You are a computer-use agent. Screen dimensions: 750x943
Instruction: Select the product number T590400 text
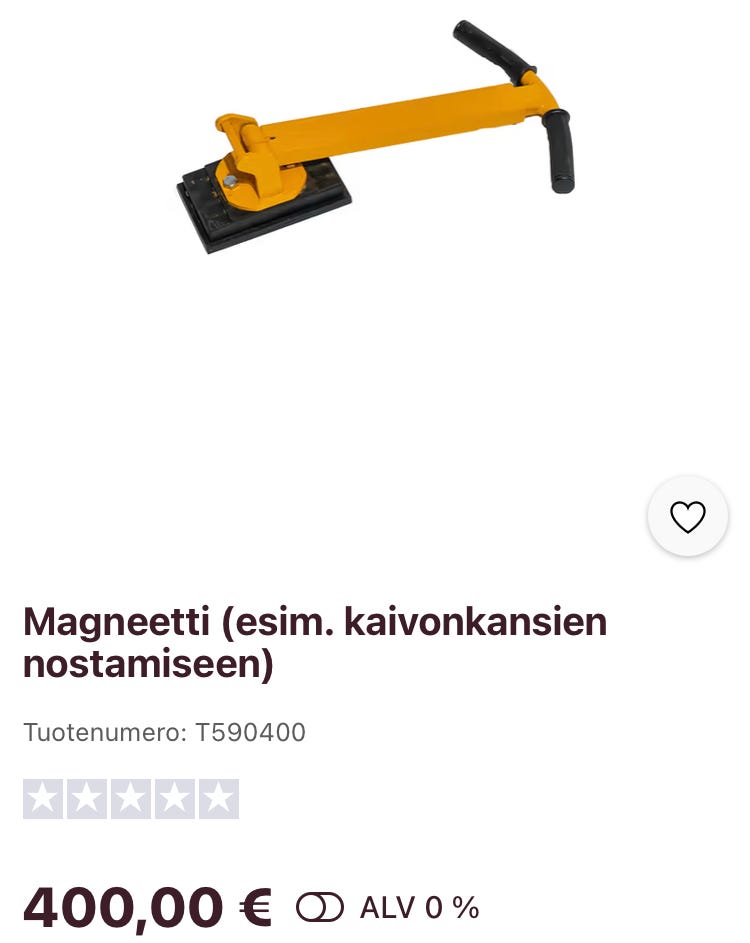tap(251, 732)
